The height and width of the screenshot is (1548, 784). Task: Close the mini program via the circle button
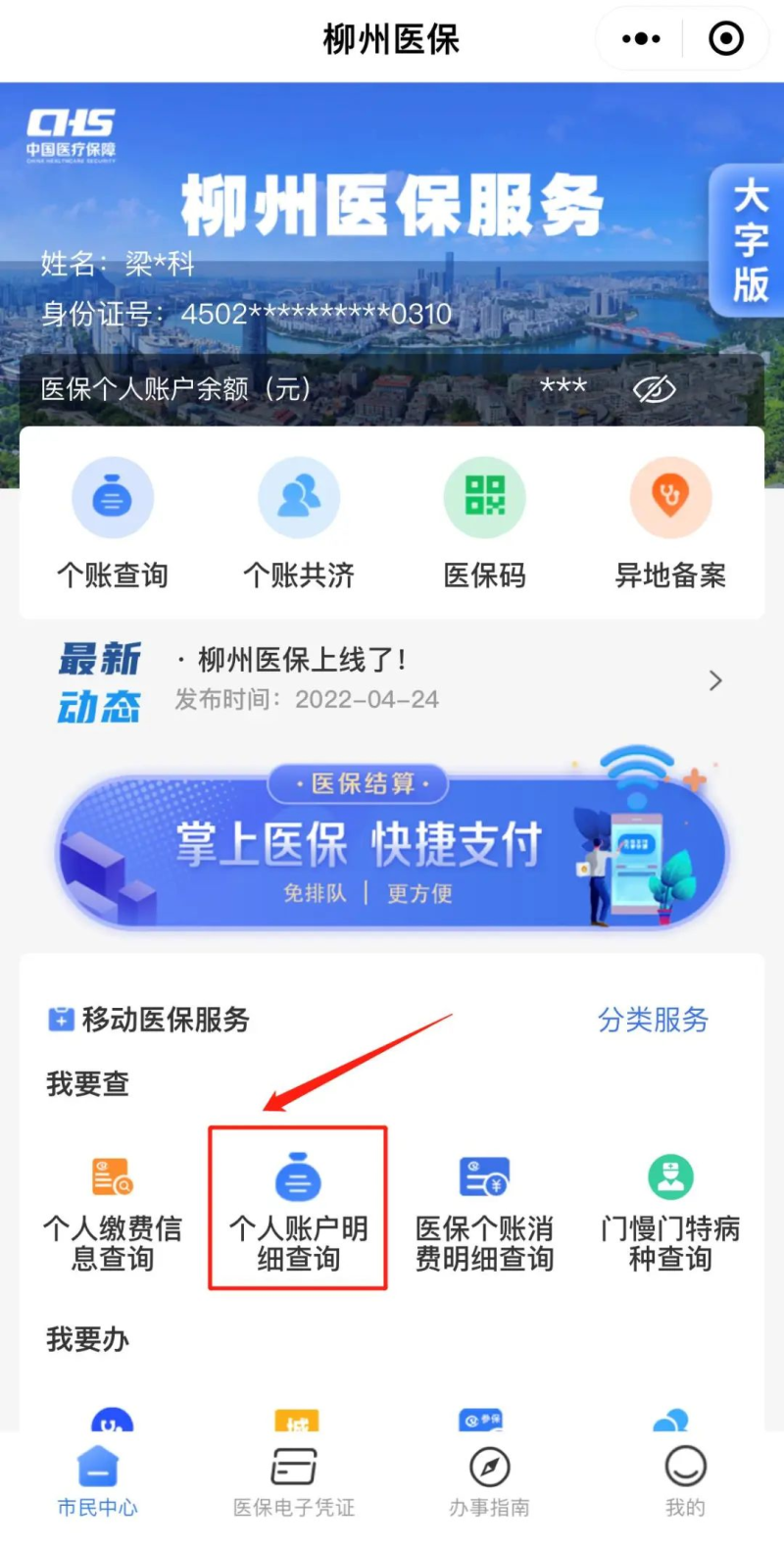[x=726, y=39]
